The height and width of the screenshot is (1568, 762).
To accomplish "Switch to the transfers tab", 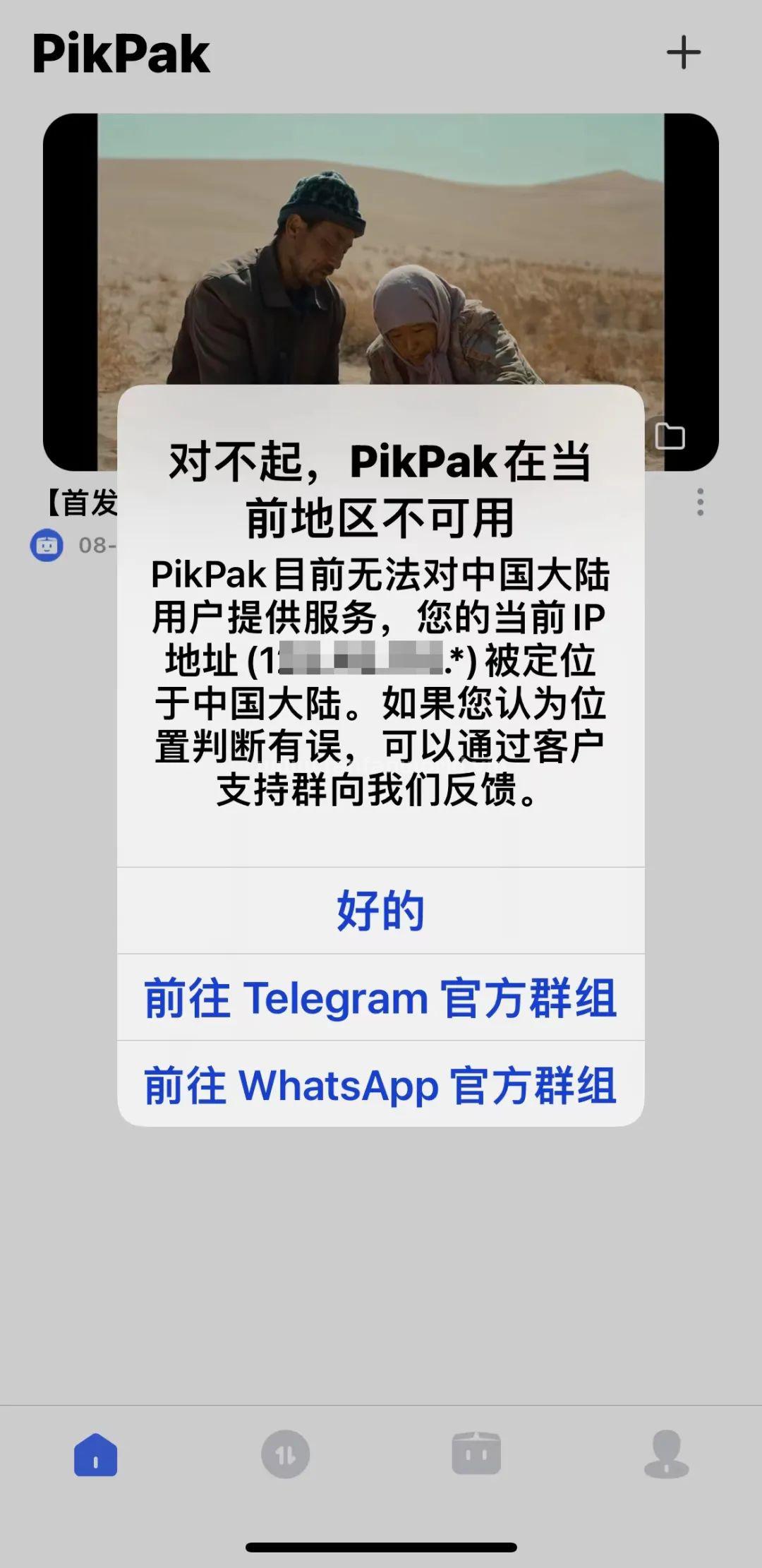I will click(285, 1455).
